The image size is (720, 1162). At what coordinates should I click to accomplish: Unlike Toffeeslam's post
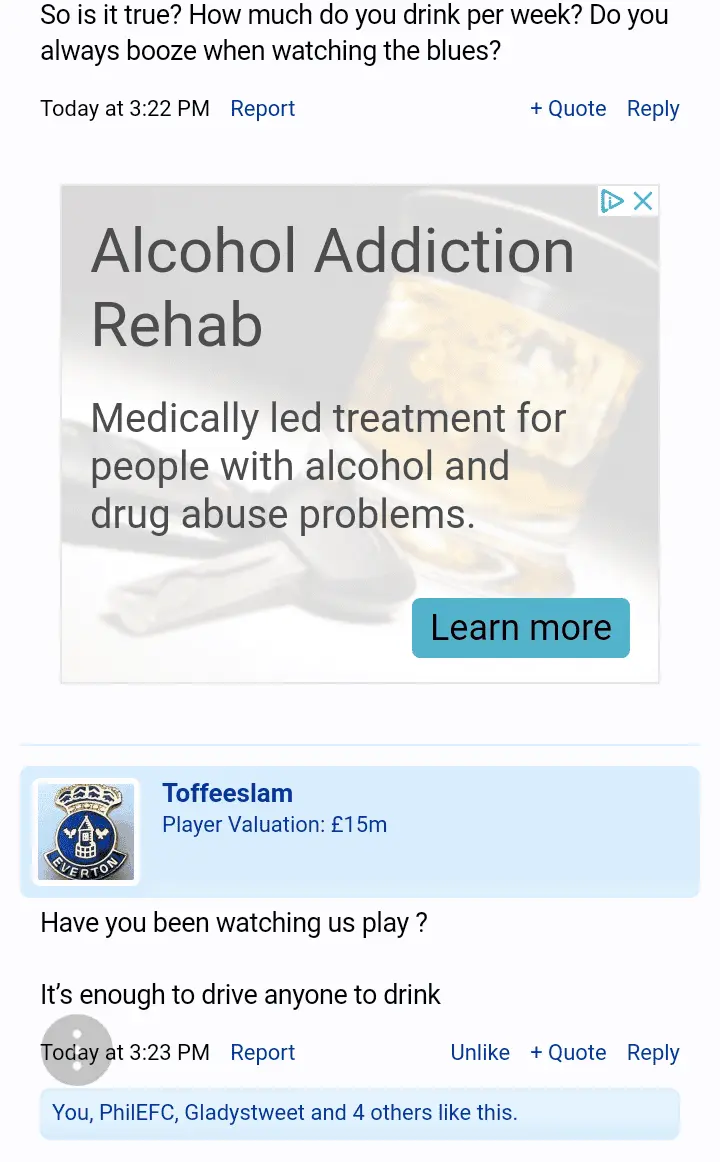click(x=480, y=1052)
